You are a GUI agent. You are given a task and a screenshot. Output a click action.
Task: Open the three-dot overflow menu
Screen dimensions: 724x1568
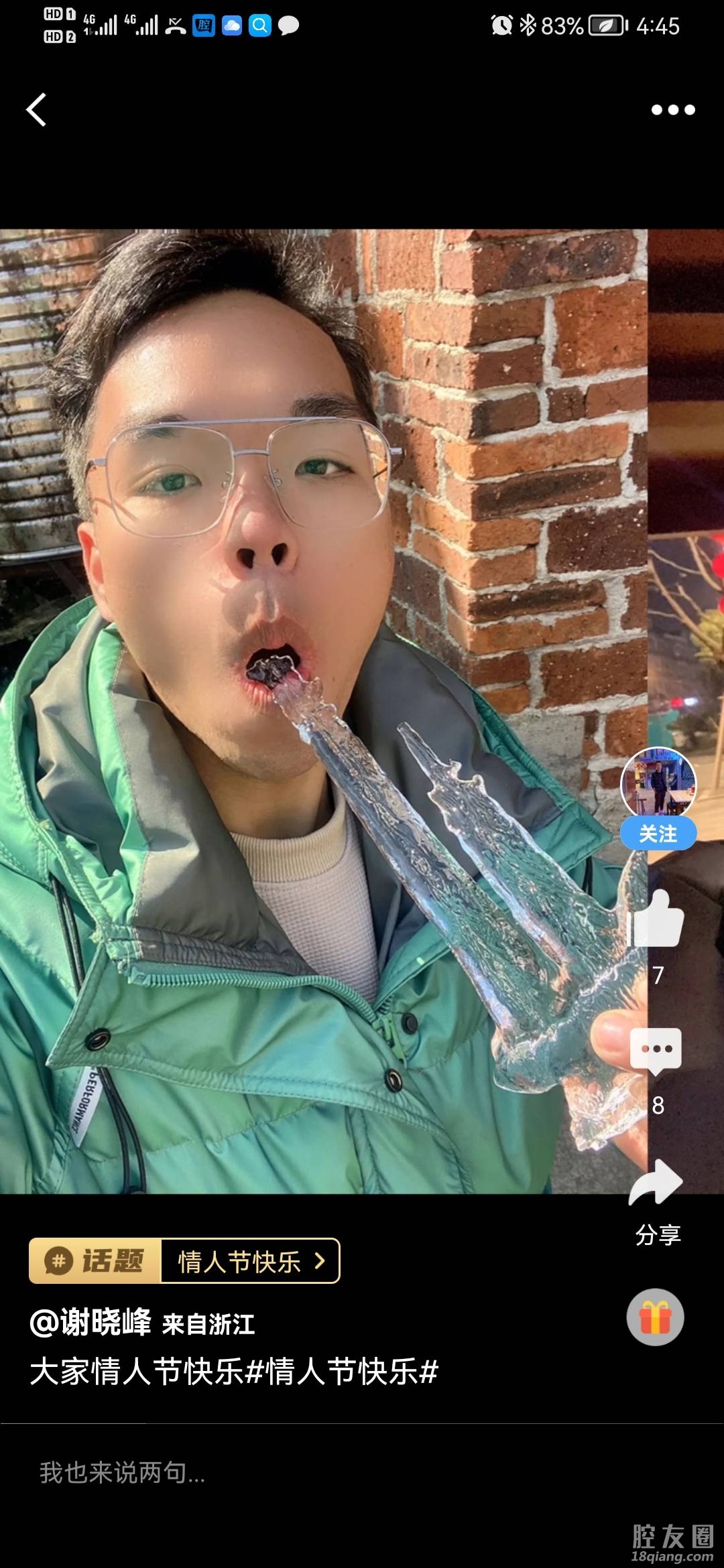(672, 110)
